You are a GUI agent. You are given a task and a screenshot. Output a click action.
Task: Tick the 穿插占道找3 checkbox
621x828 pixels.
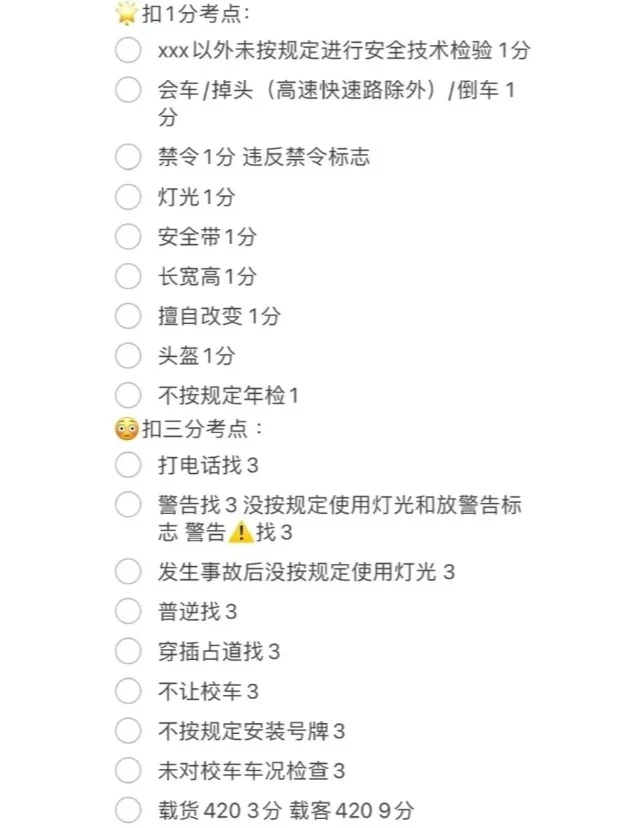(x=128, y=651)
